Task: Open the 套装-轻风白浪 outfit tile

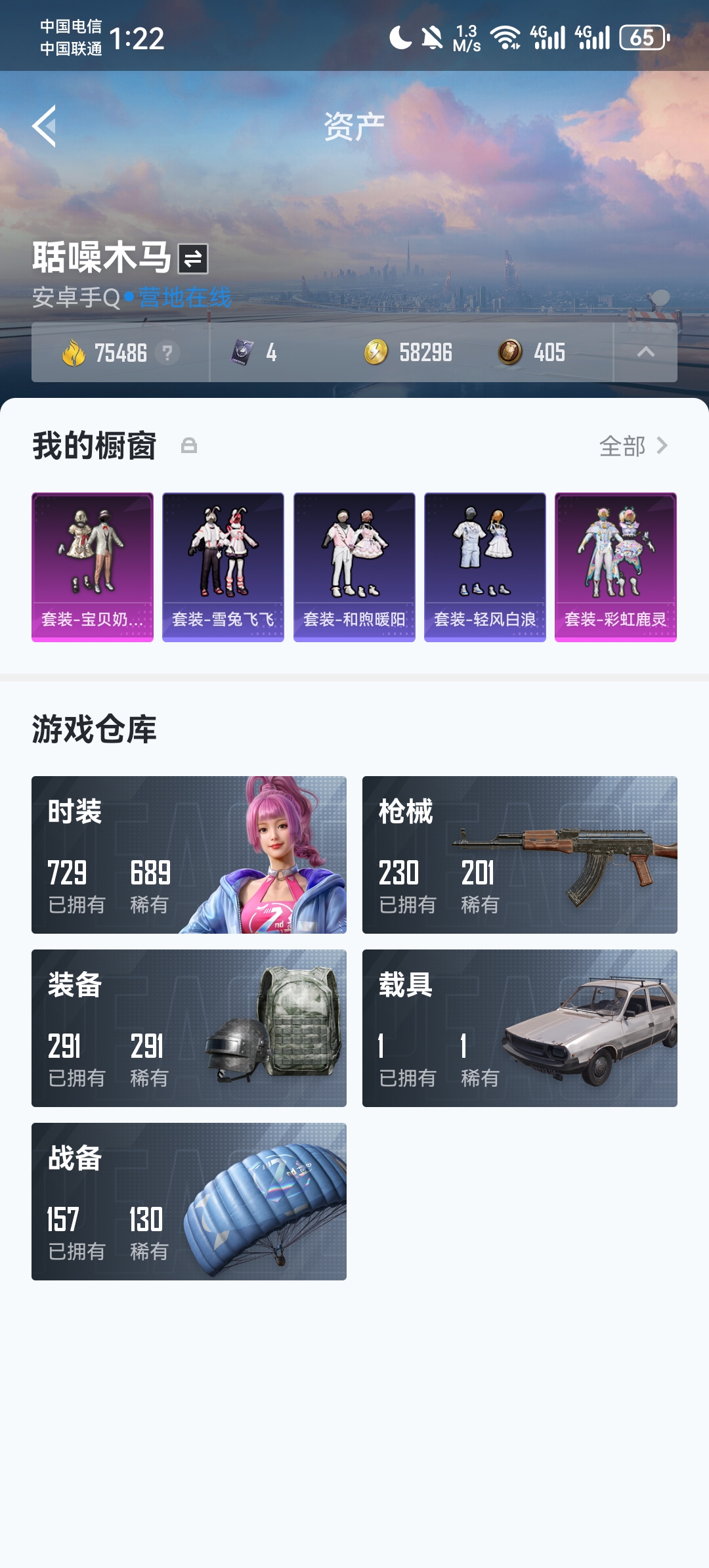Action: click(484, 567)
